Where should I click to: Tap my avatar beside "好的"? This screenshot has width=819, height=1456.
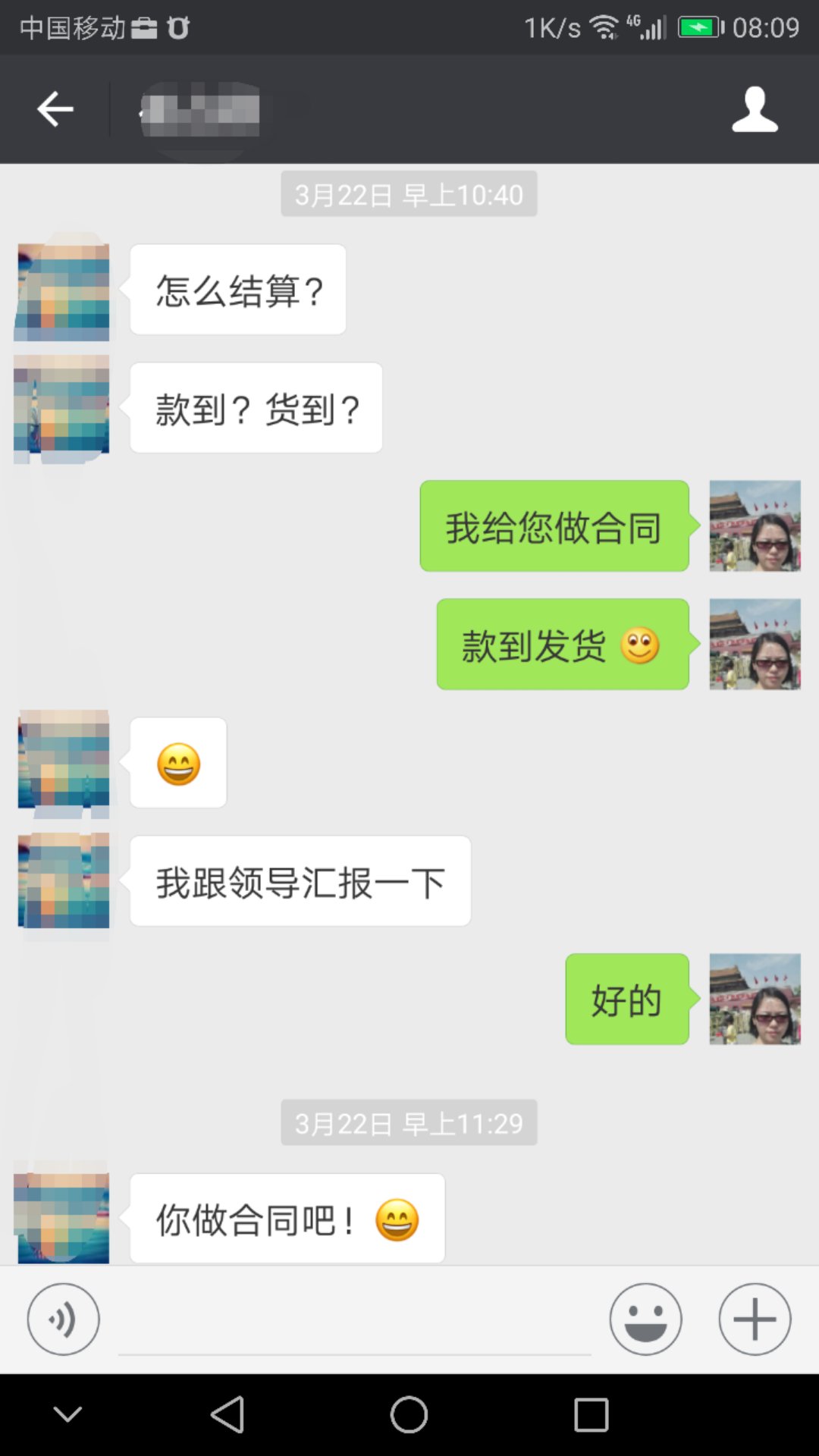pos(755,999)
